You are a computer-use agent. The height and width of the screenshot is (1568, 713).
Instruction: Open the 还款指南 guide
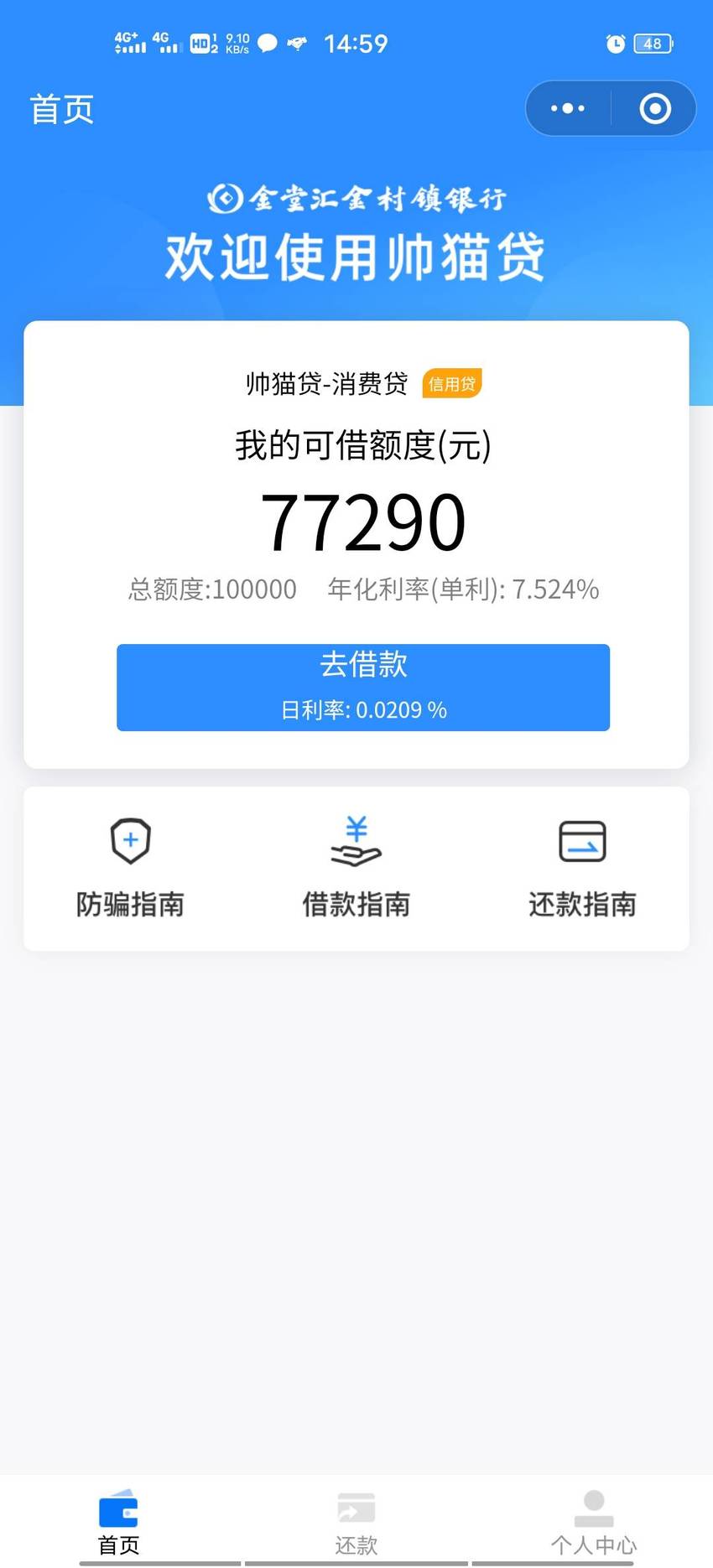click(582, 869)
